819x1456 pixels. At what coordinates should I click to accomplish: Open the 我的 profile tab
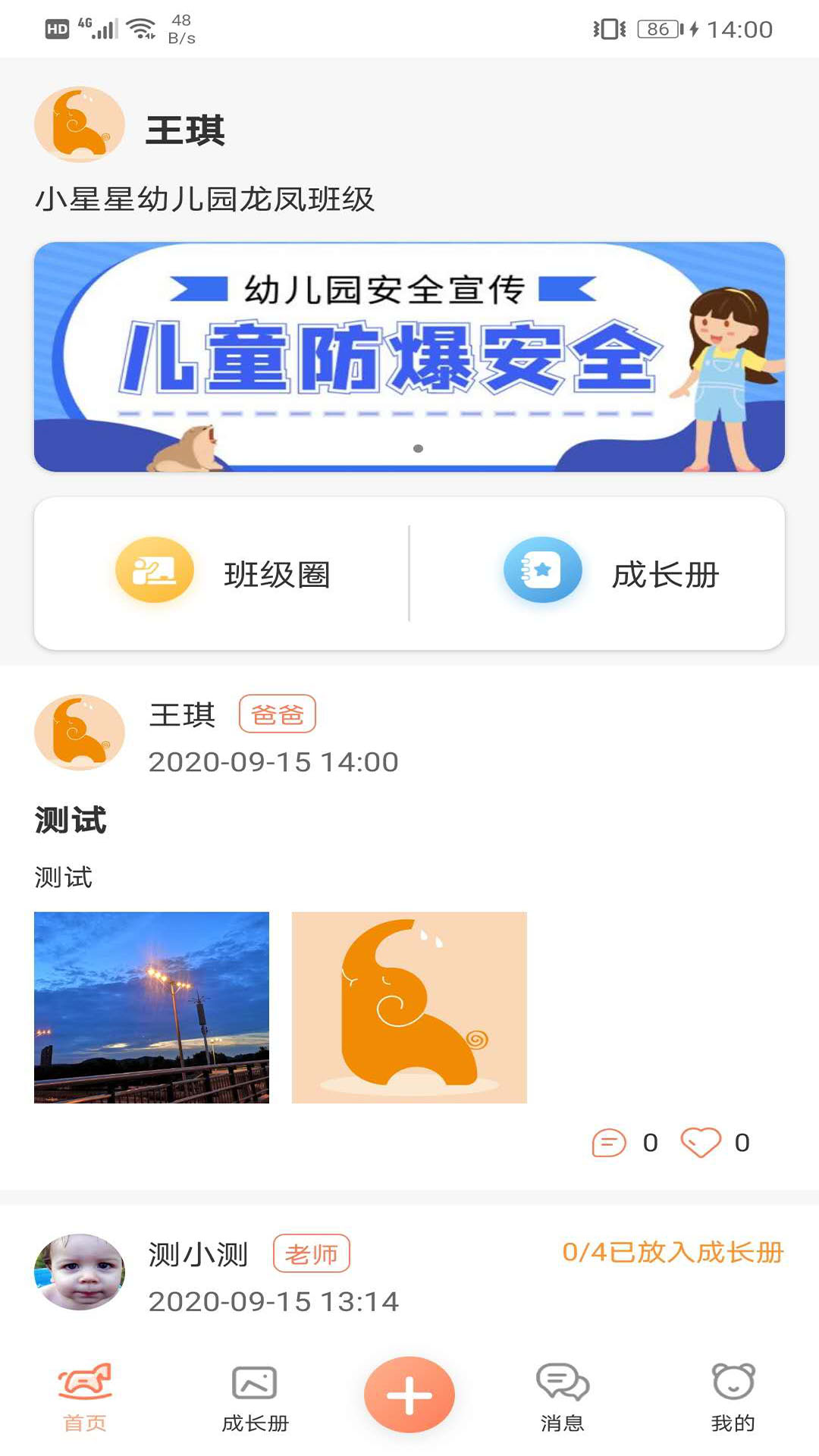733,1397
